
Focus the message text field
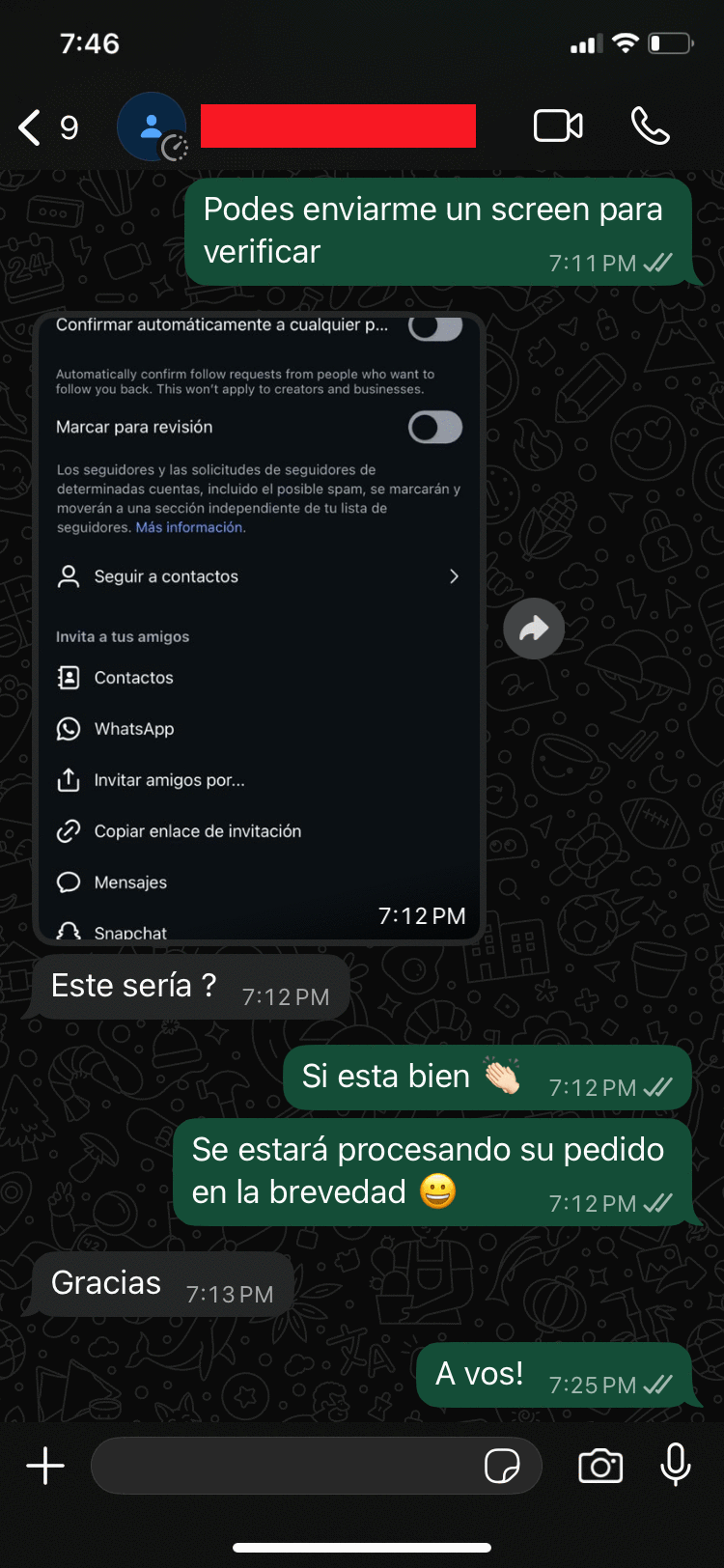(285, 1466)
